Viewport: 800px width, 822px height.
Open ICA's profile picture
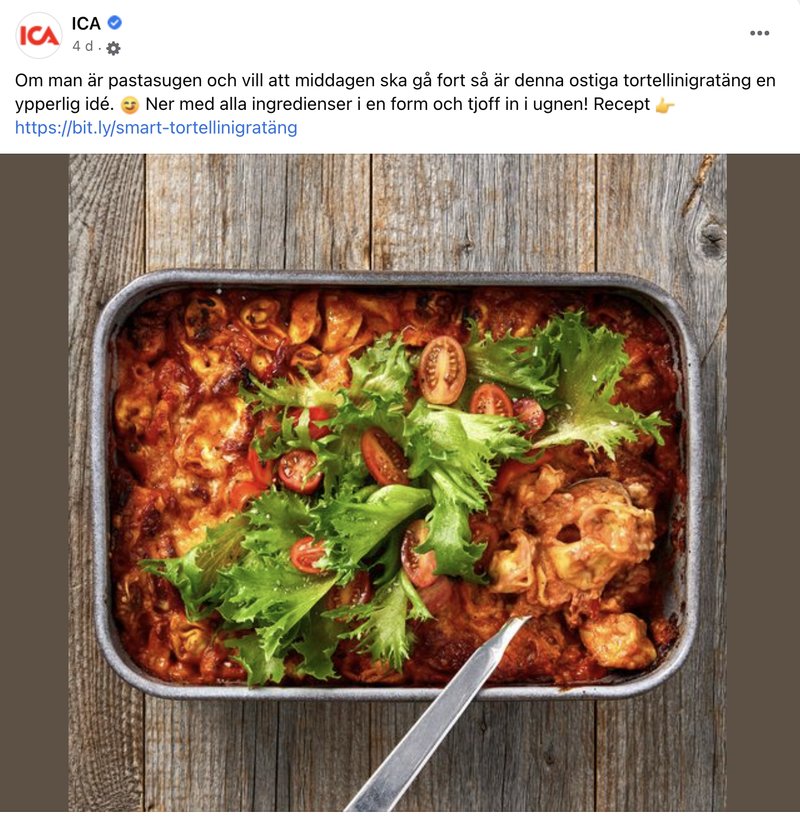point(39,35)
